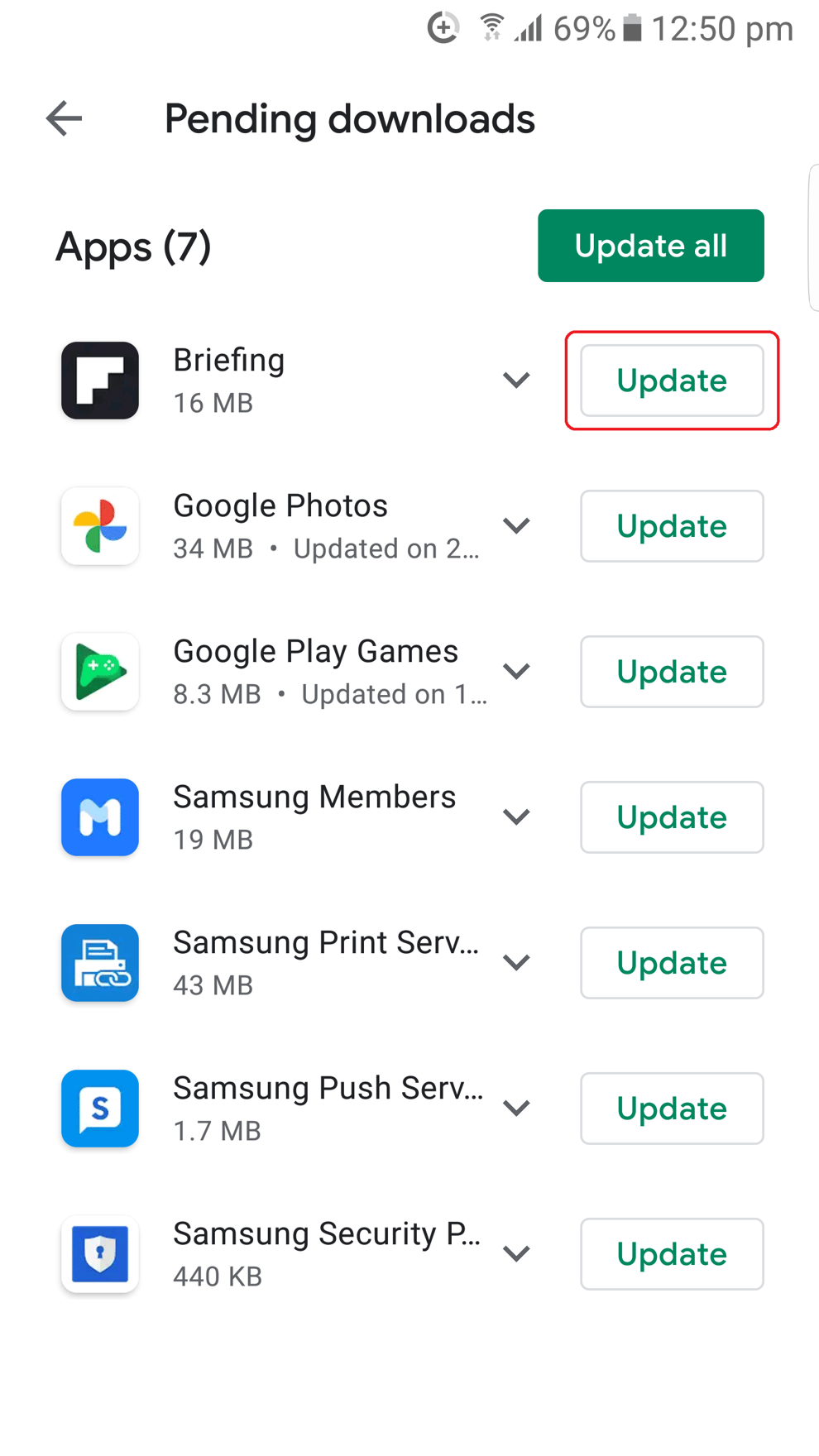
Task: Go back using the back arrow
Action: (64, 118)
